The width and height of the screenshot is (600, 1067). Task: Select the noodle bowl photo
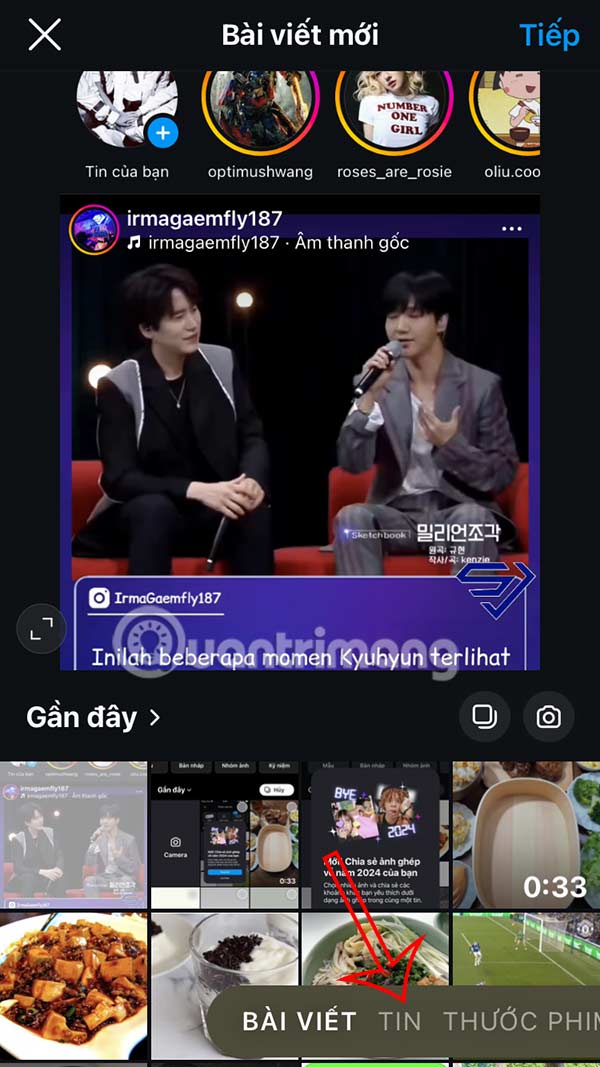coord(376,949)
